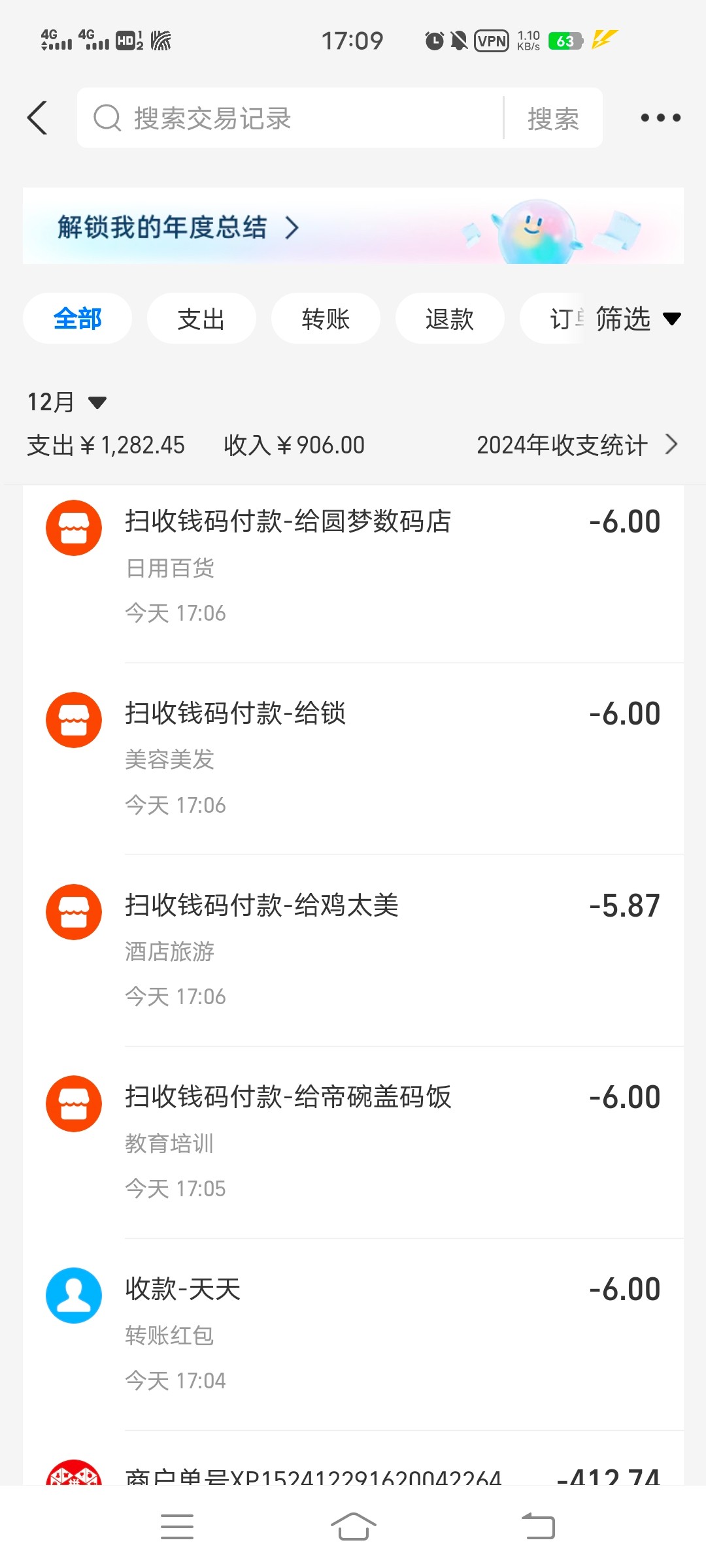This screenshot has width=706, height=1568.
Task: View the 帝碗盖码饭 transaction details
Action: (x=353, y=1142)
